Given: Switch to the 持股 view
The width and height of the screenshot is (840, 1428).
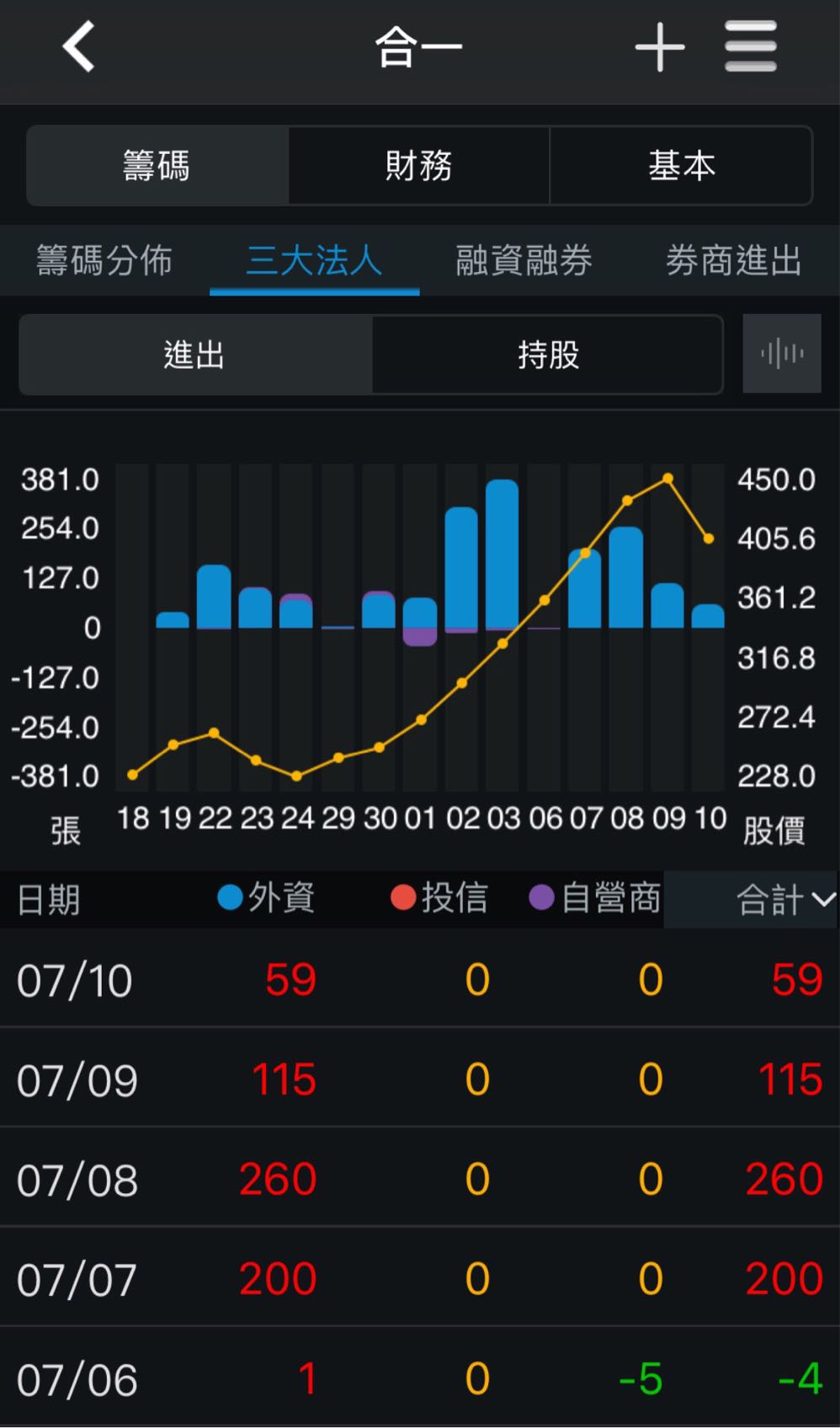Looking at the screenshot, I should pos(548,354).
